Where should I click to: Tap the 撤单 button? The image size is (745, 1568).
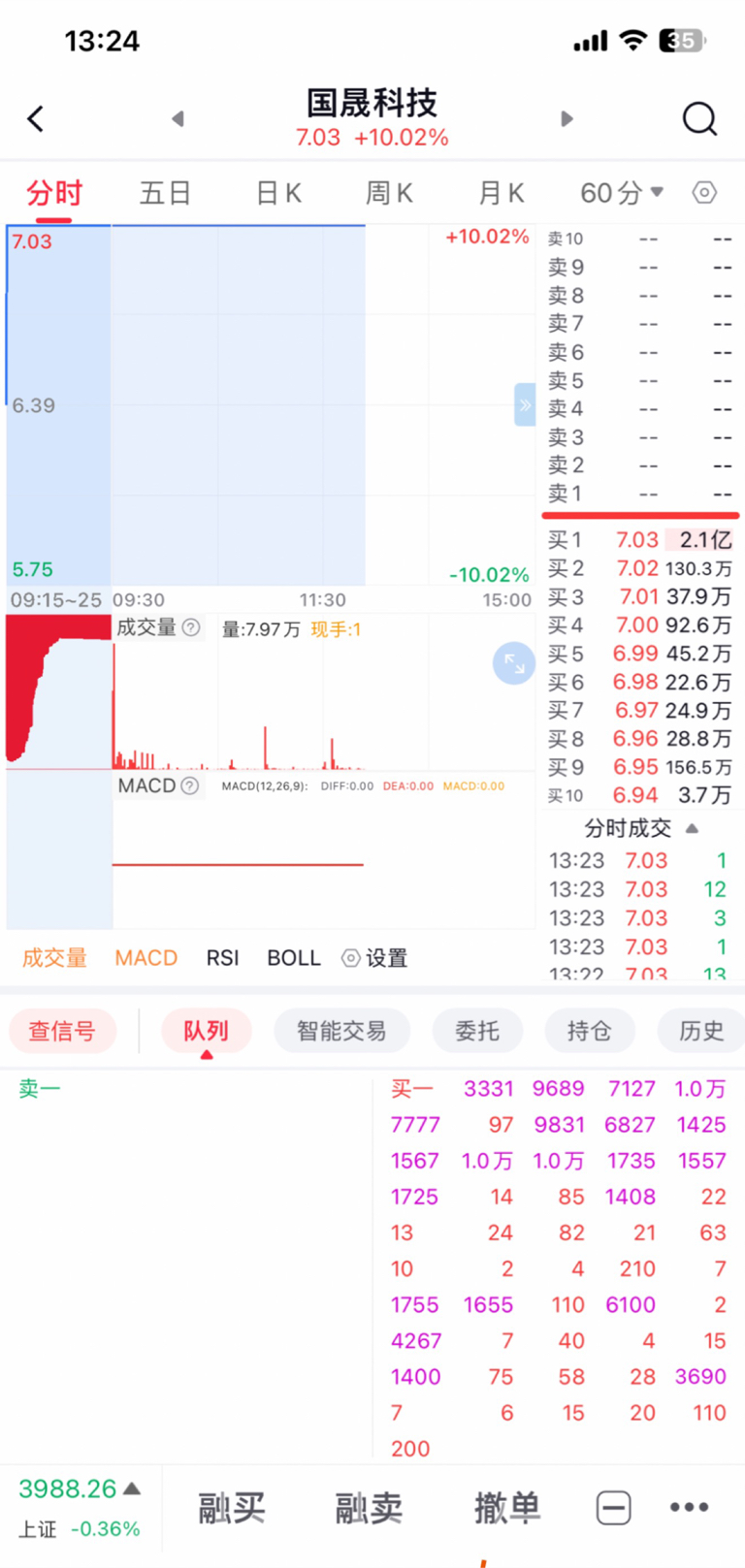click(507, 1508)
